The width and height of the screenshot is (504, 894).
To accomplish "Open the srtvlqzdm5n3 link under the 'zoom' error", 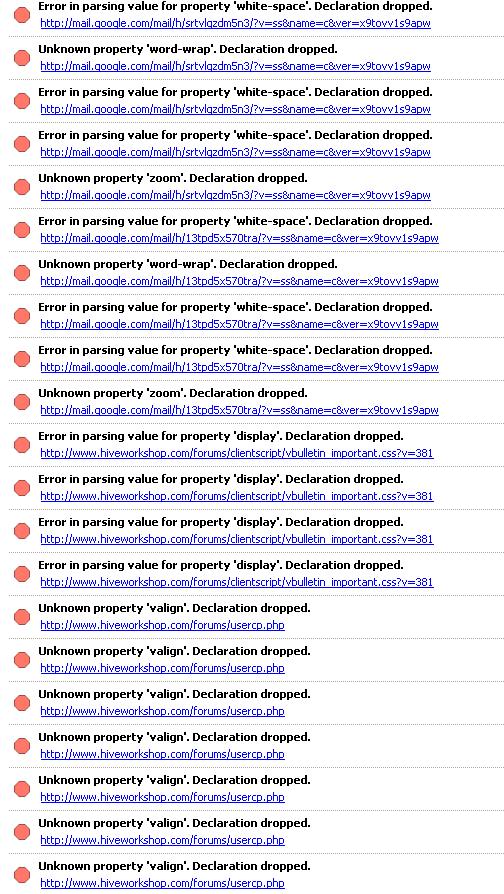I will tap(235, 196).
